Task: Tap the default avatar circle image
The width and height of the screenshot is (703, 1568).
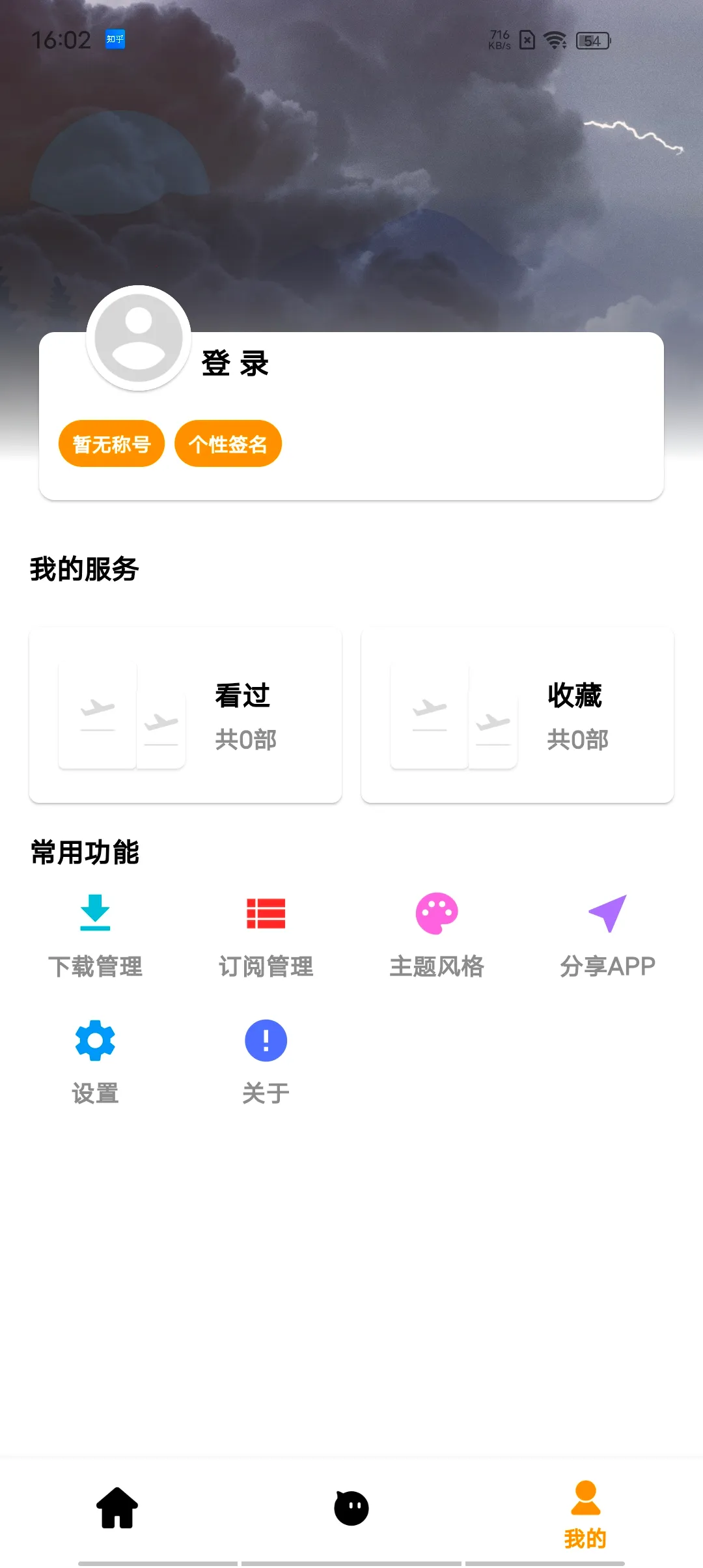Action: pyautogui.click(x=137, y=337)
